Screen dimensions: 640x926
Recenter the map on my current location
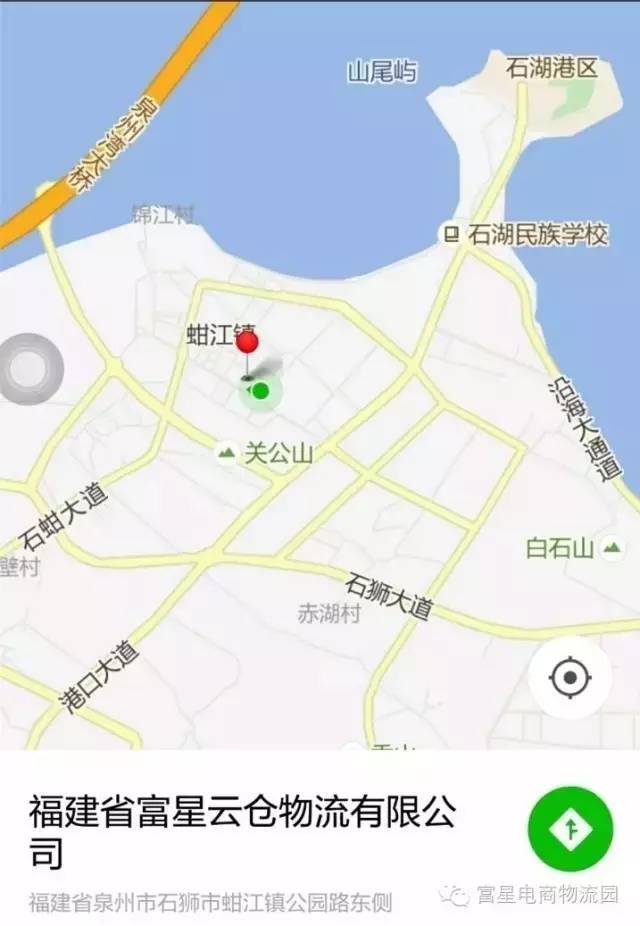click(x=570, y=678)
